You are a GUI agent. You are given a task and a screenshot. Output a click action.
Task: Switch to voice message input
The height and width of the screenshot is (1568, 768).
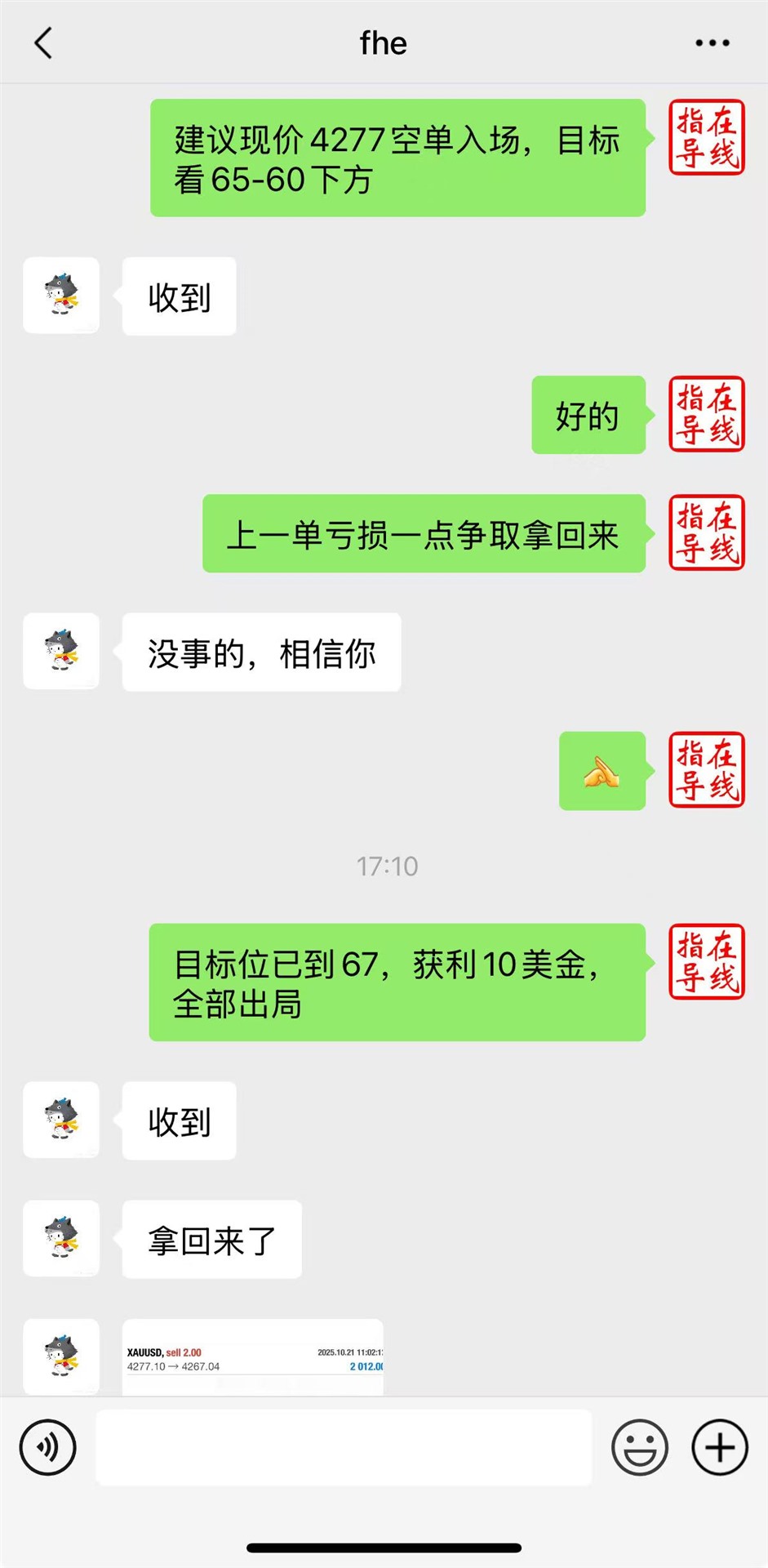pos(48,1448)
